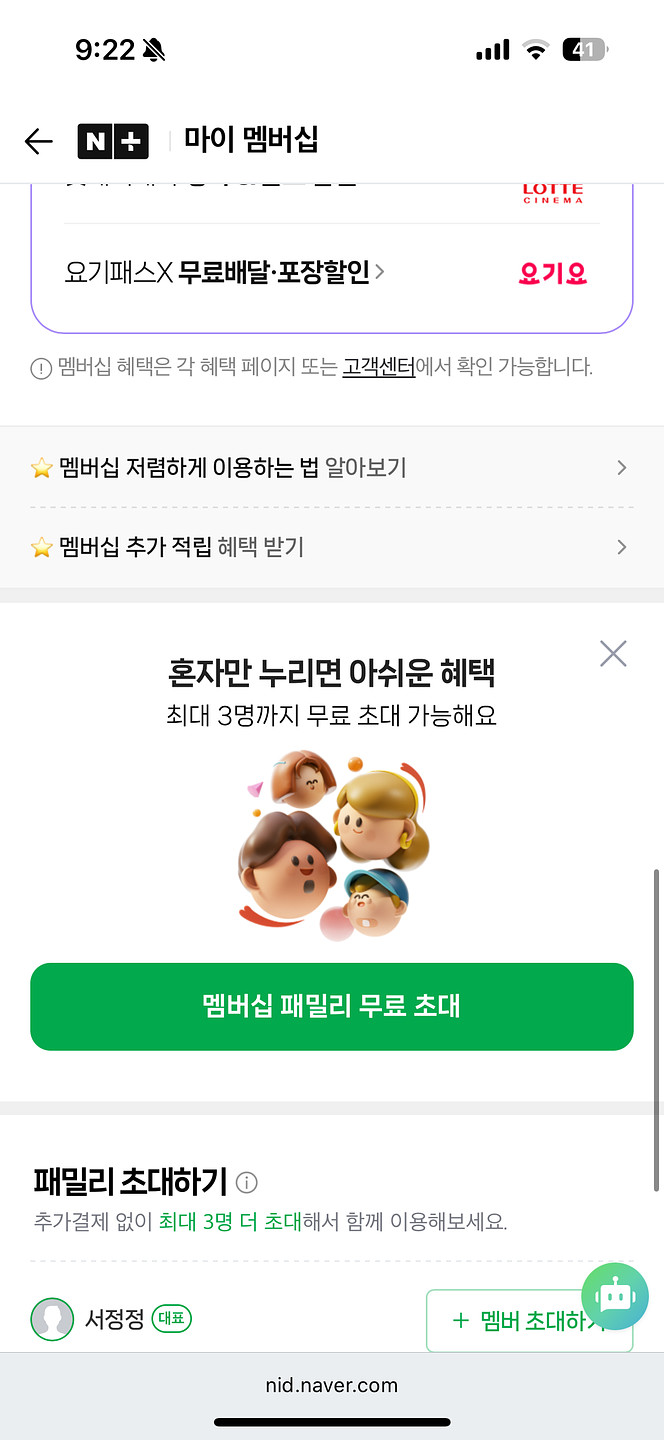Viewport: 664px width, 1440px height.
Task: Go back using the arrow icon
Action: (38, 142)
